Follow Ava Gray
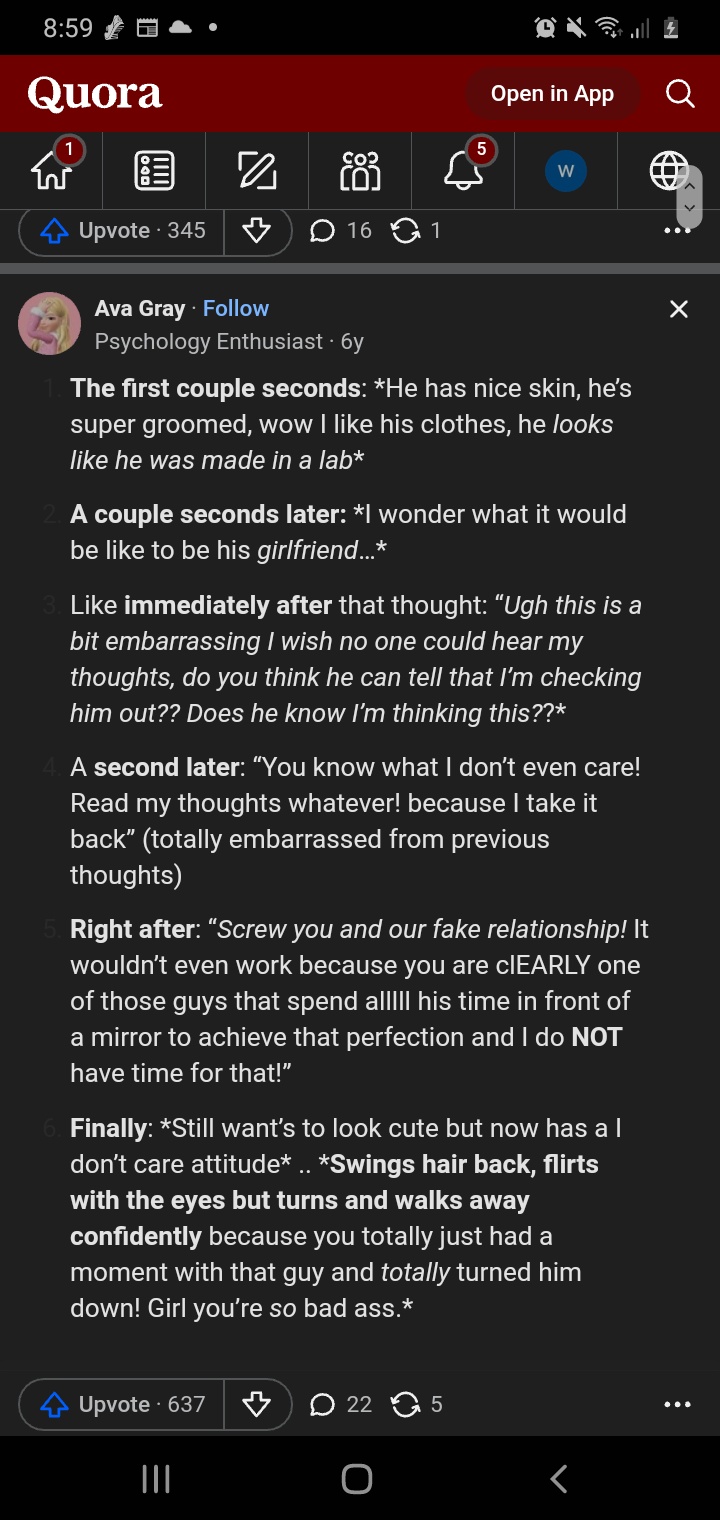Image resolution: width=720 pixels, height=1520 pixels. click(x=235, y=308)
